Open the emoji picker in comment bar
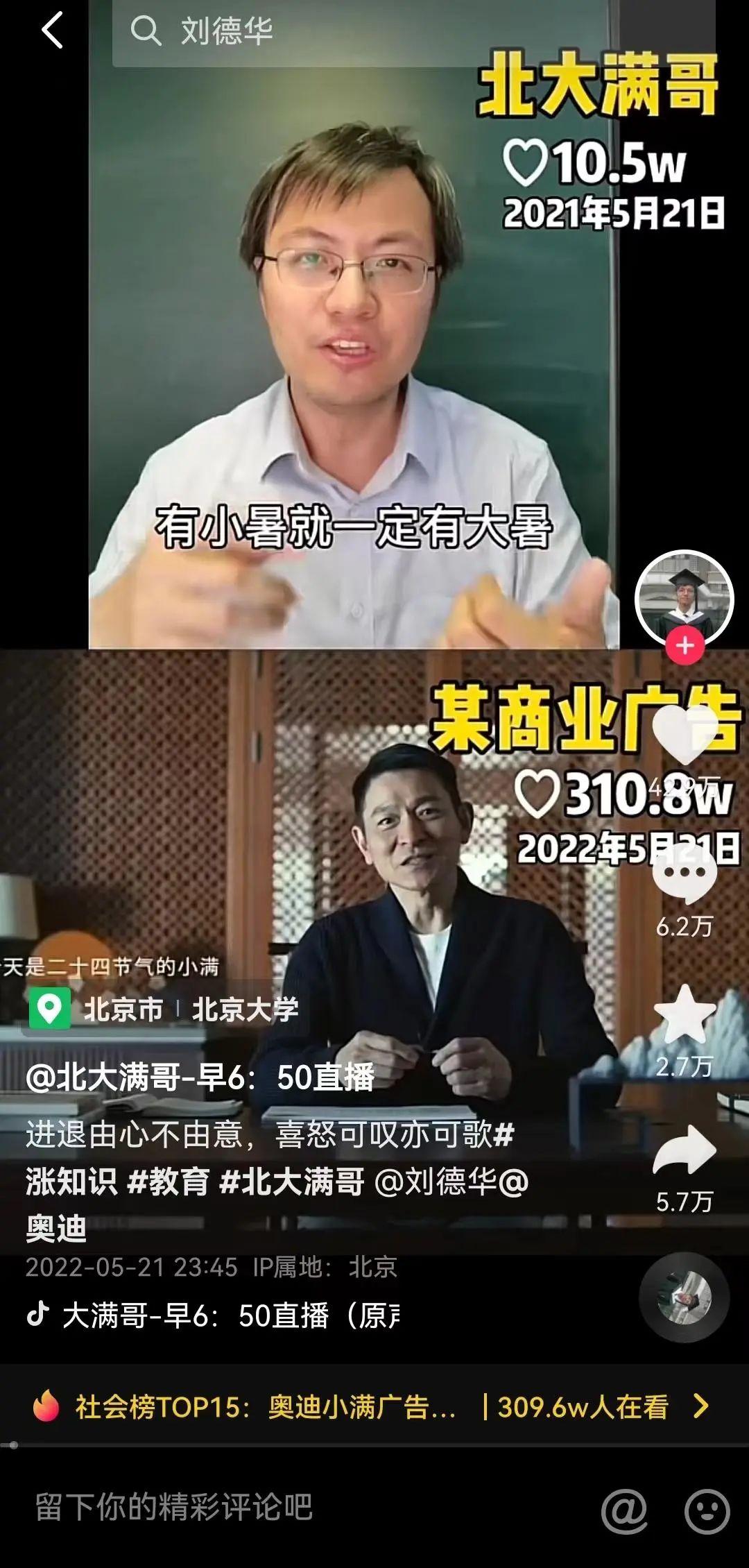The width and height of the screenshot is (749, 1568). pyautogui.click(x=707, y=1510)
